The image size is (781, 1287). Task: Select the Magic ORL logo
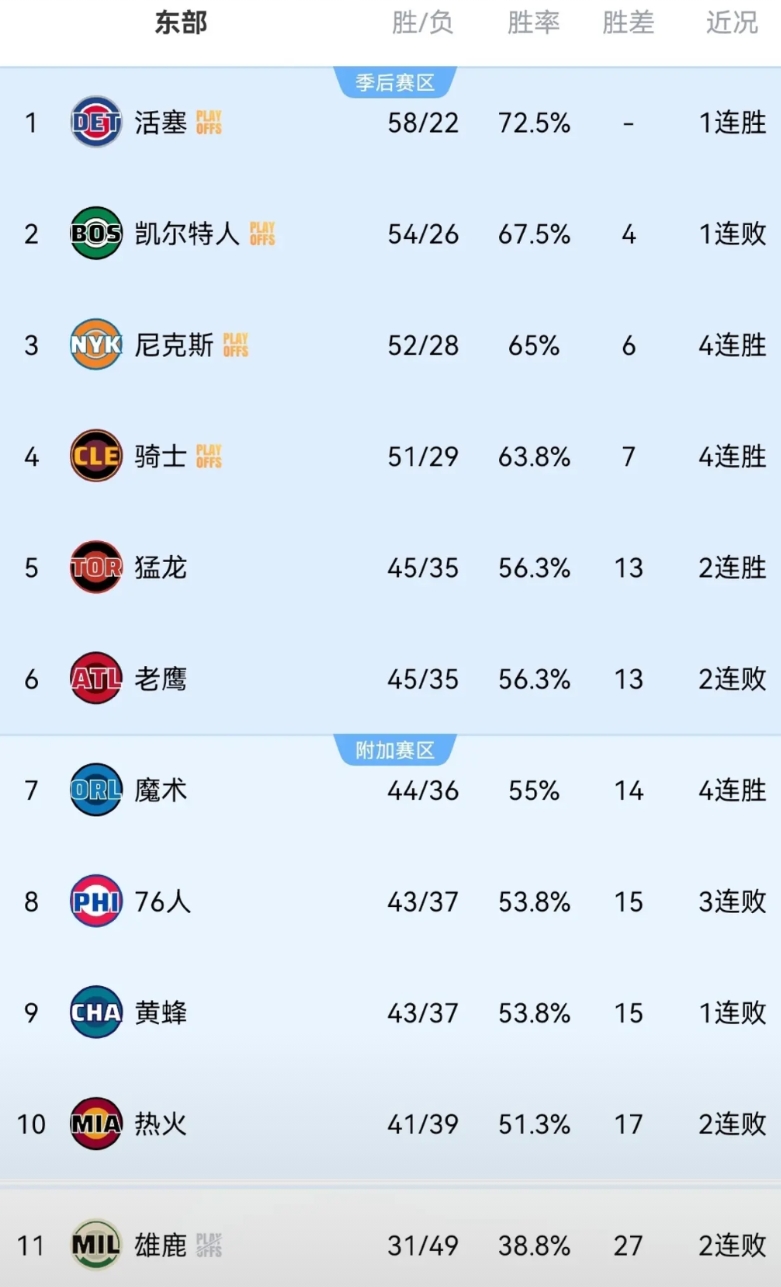[95, 790]
